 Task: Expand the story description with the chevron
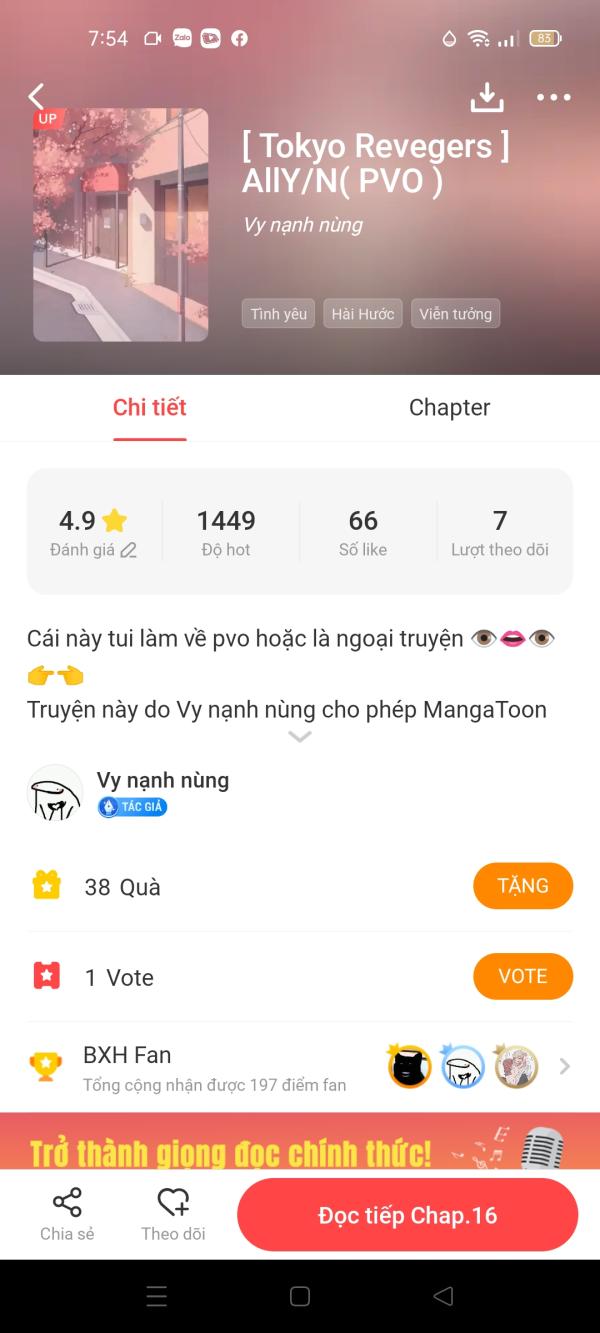300,737
